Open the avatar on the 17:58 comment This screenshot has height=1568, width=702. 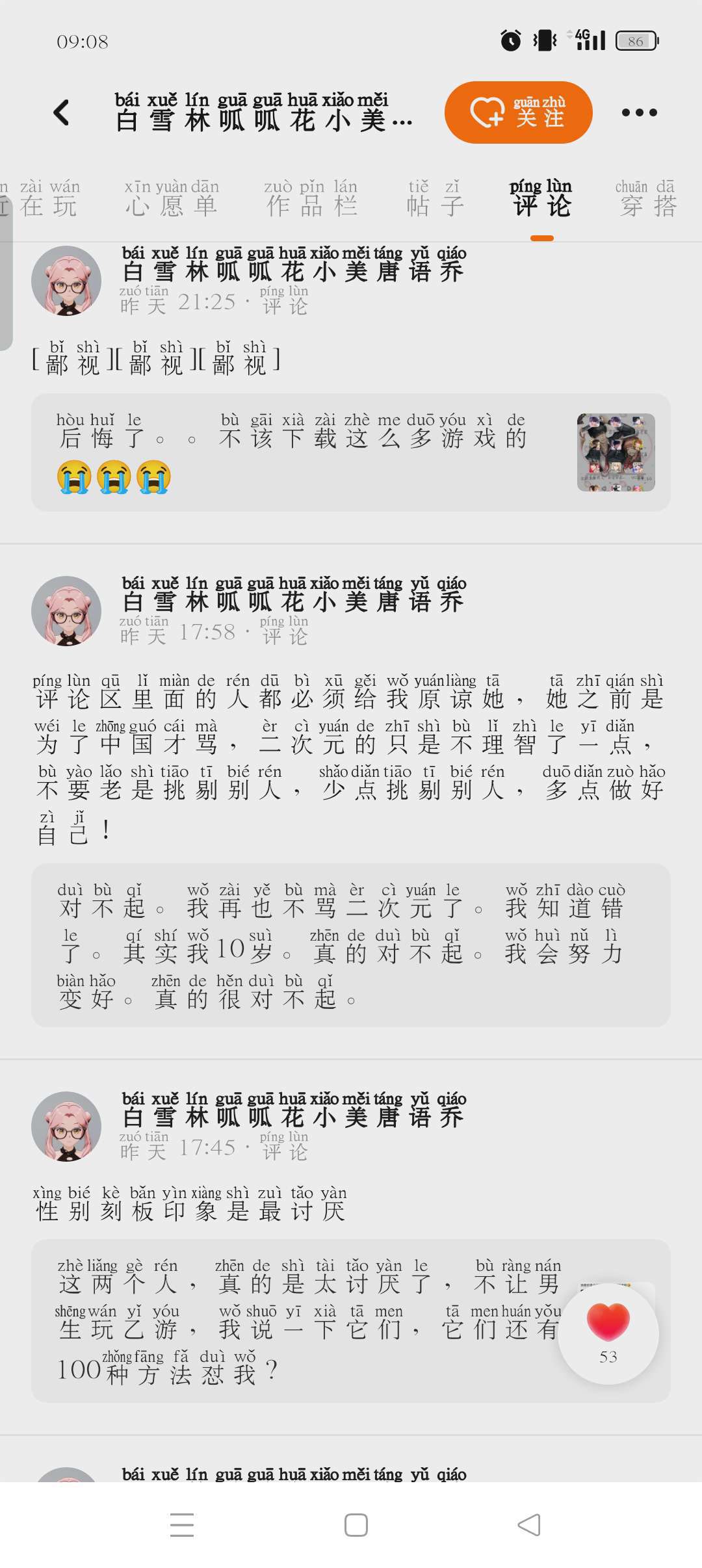[x=66, y=611]
